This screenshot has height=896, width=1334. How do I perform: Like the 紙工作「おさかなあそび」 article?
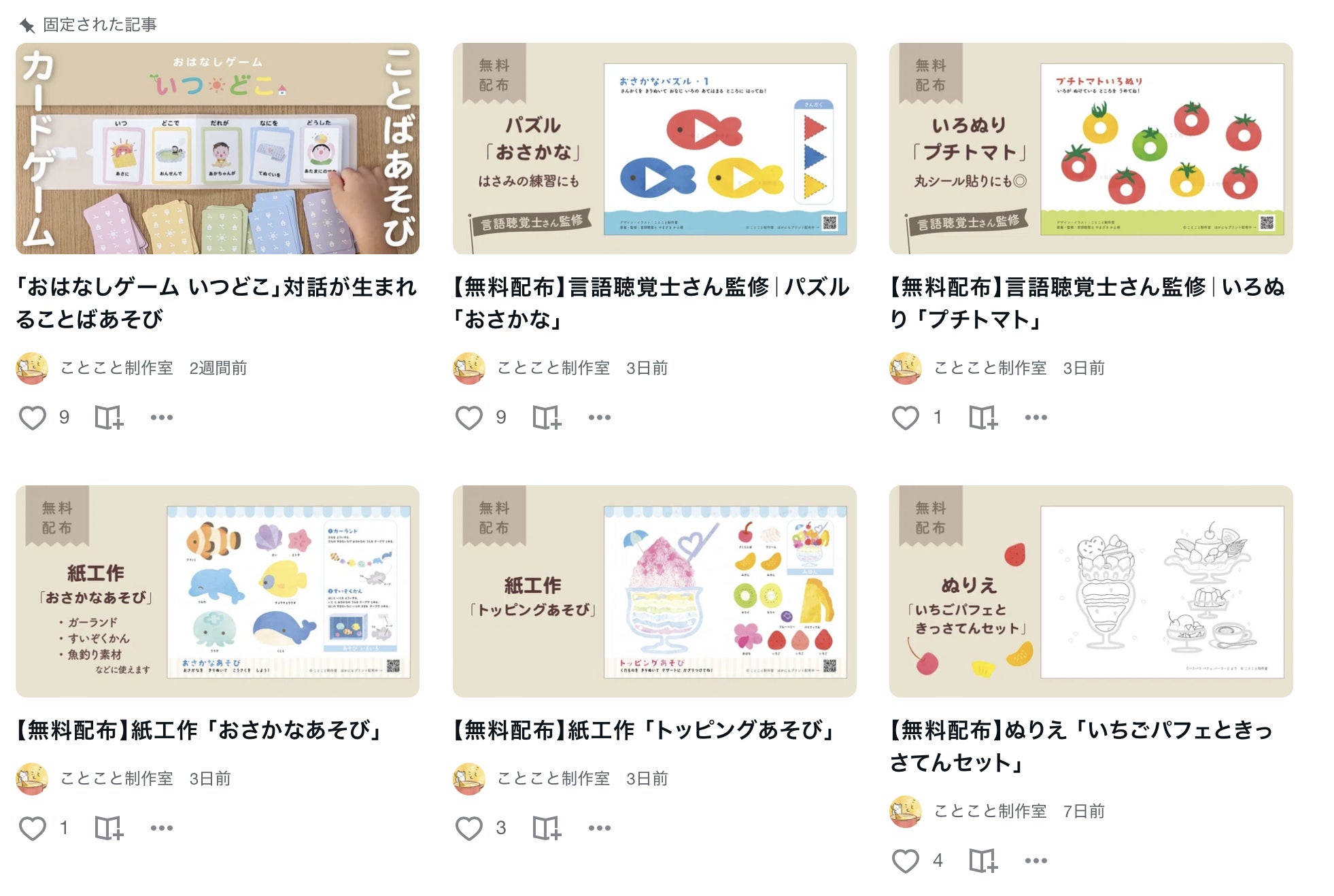pyautogui.click(x=33, y=828)
